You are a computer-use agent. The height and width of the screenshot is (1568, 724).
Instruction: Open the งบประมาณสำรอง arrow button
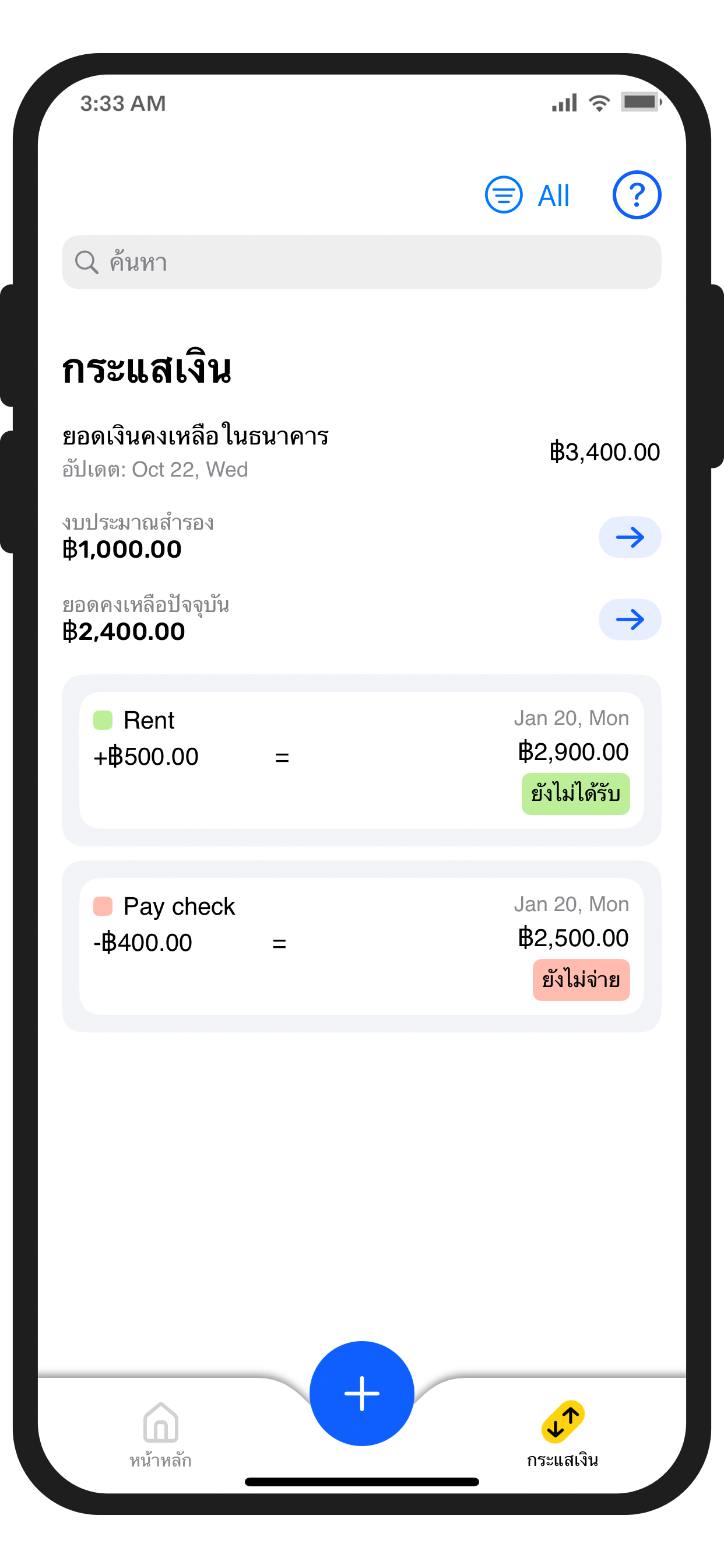click(x=629, y=537)
